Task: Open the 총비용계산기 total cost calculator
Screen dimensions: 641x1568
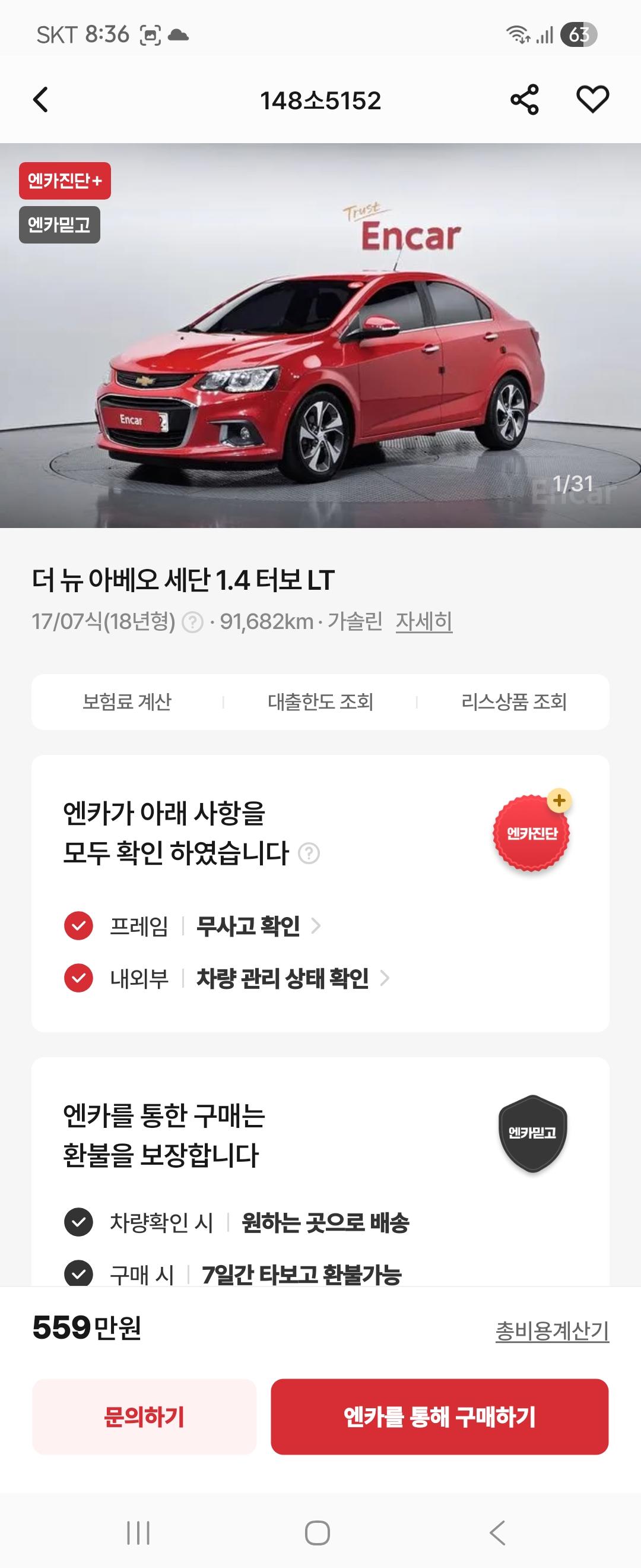Action: pos(551,1330)
